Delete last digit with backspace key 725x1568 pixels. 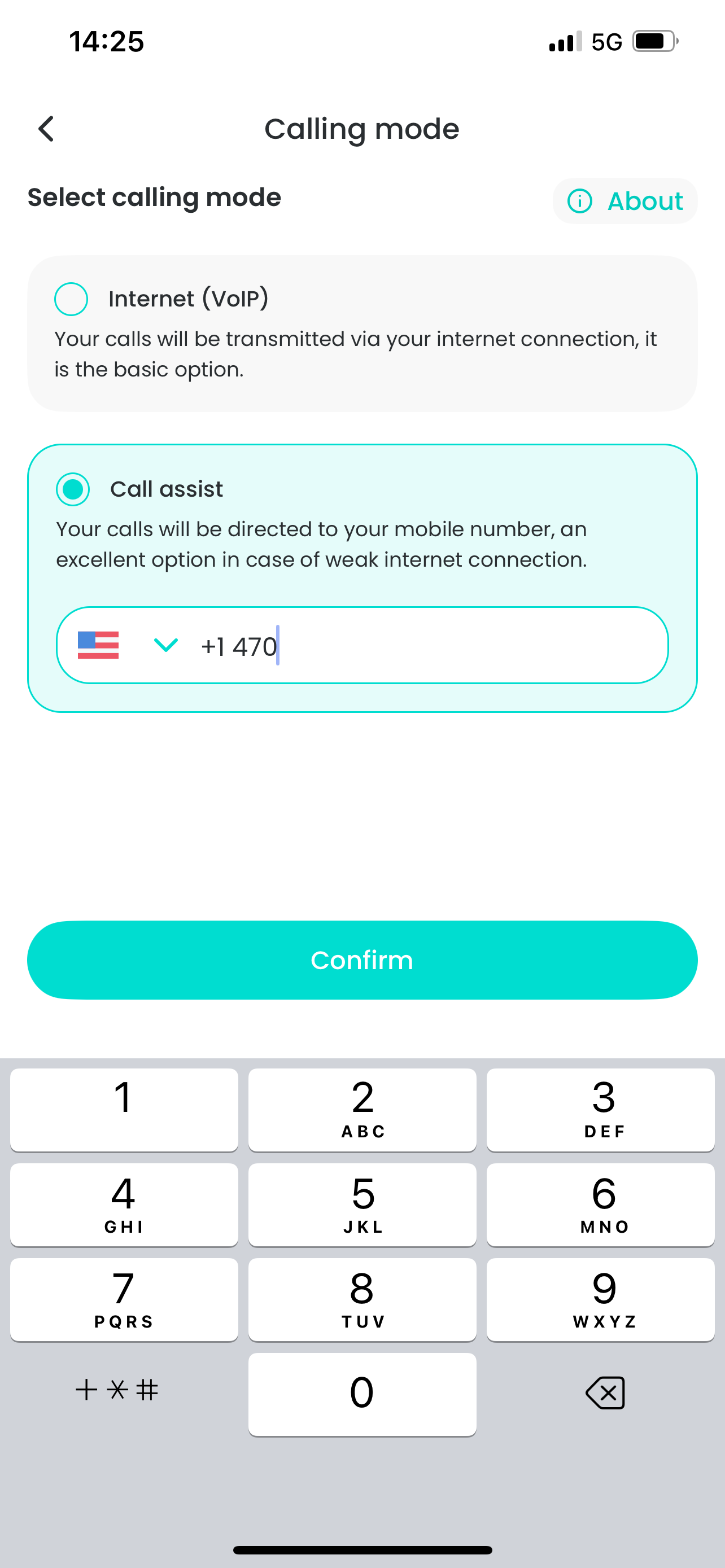point(605,1392)
